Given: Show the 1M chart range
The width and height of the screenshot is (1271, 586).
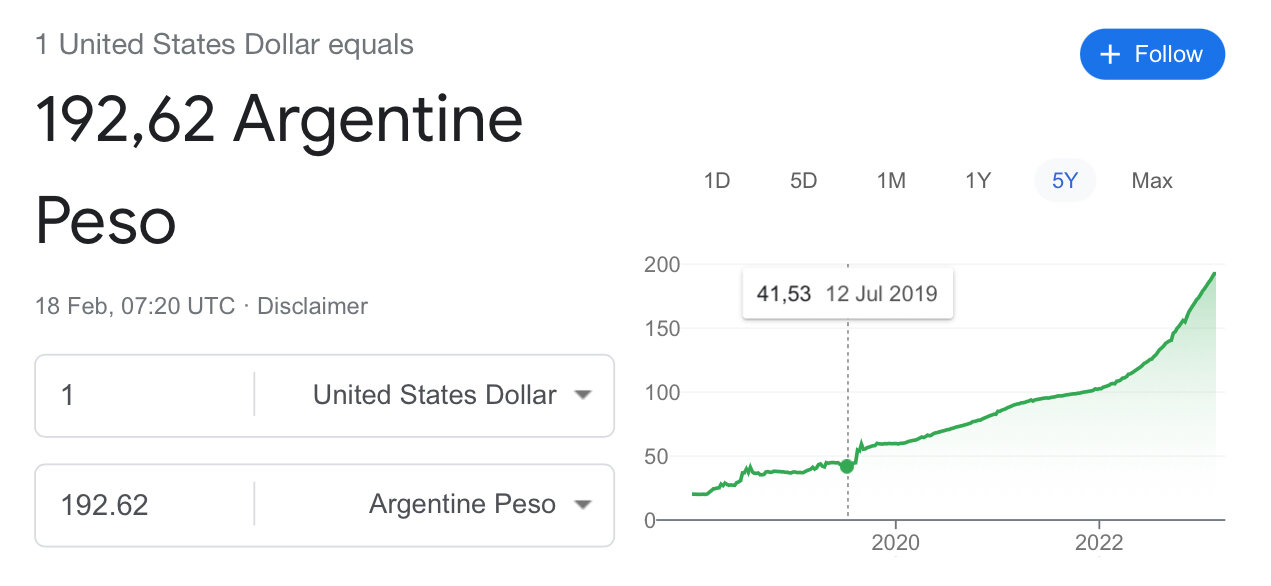Looking at the screenshot, I should tap(891, 181).
